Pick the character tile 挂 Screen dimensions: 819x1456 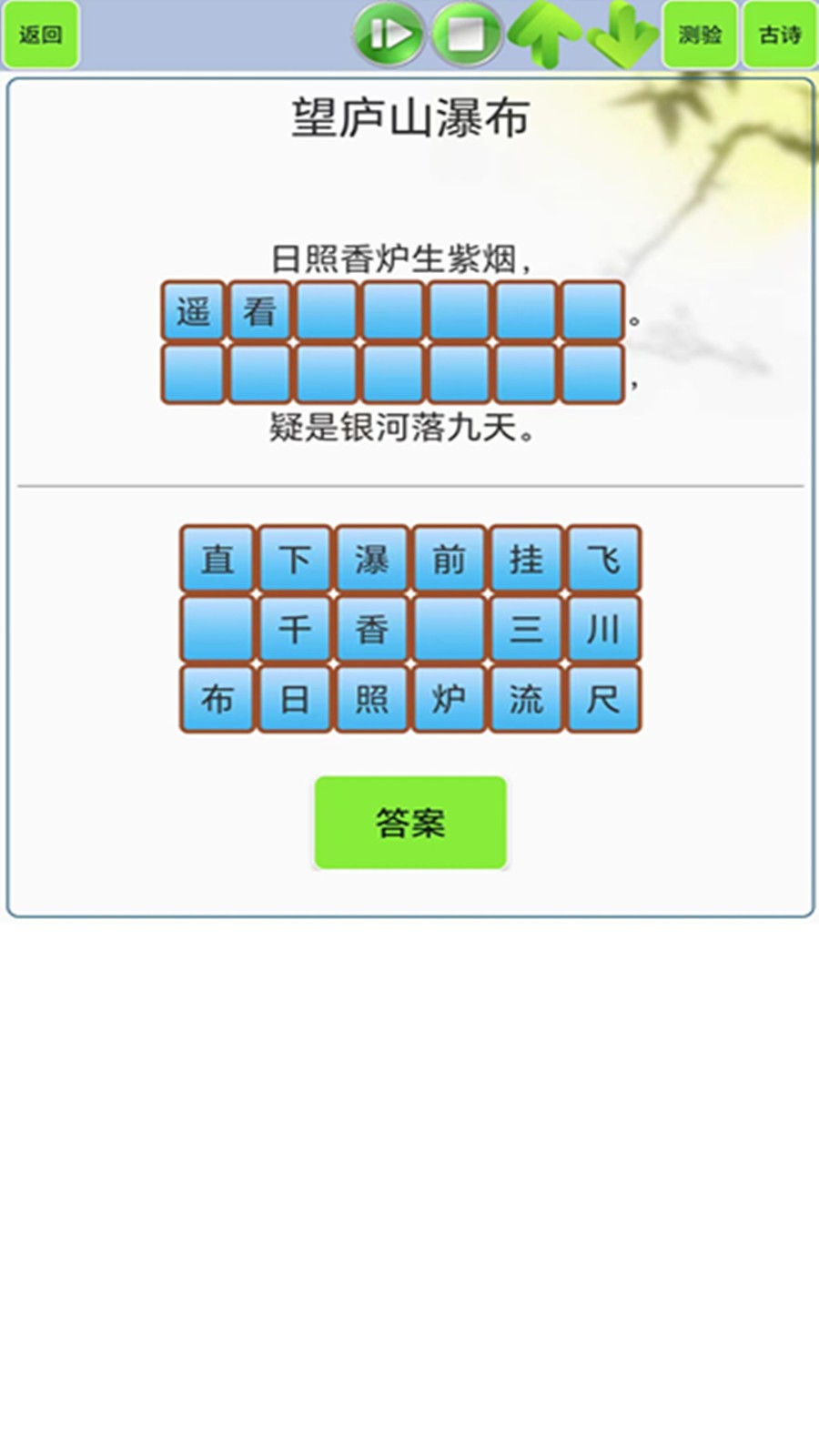526,559
